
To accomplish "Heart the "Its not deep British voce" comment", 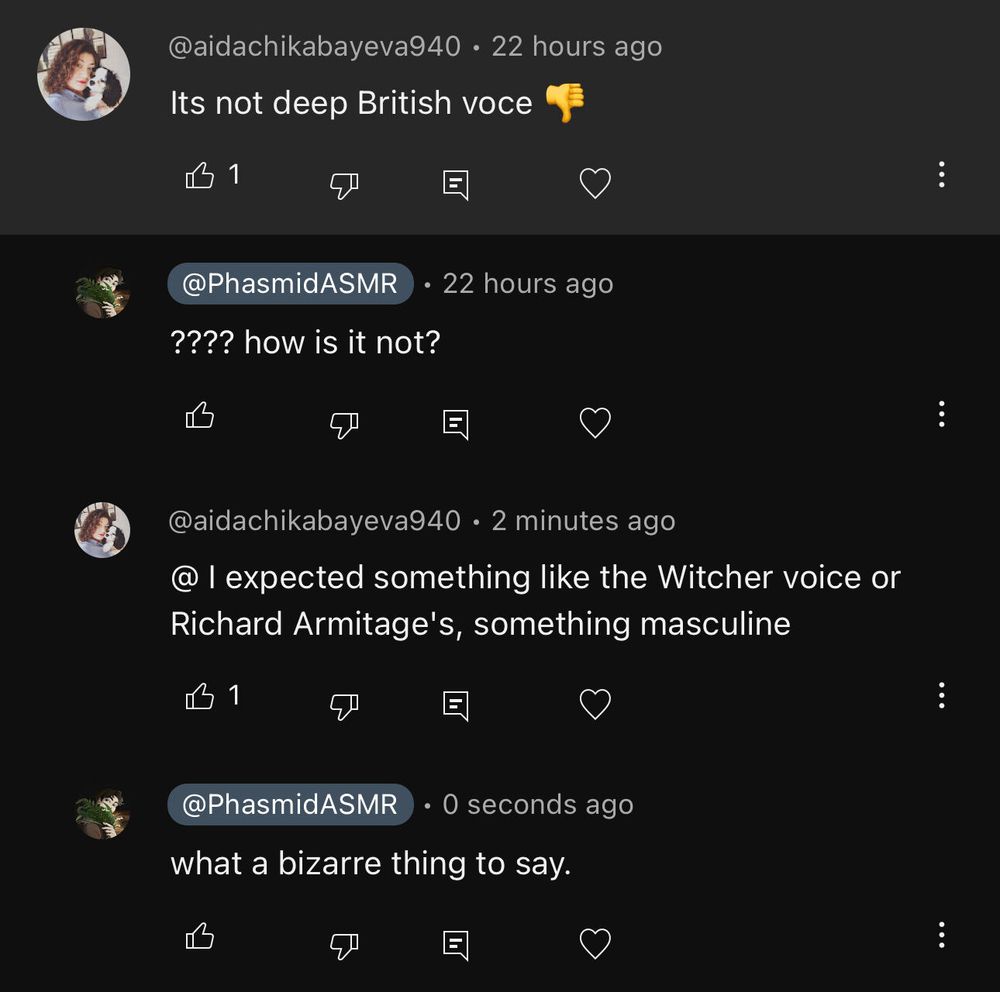I will pyautogui.click(x=595, y=183).
